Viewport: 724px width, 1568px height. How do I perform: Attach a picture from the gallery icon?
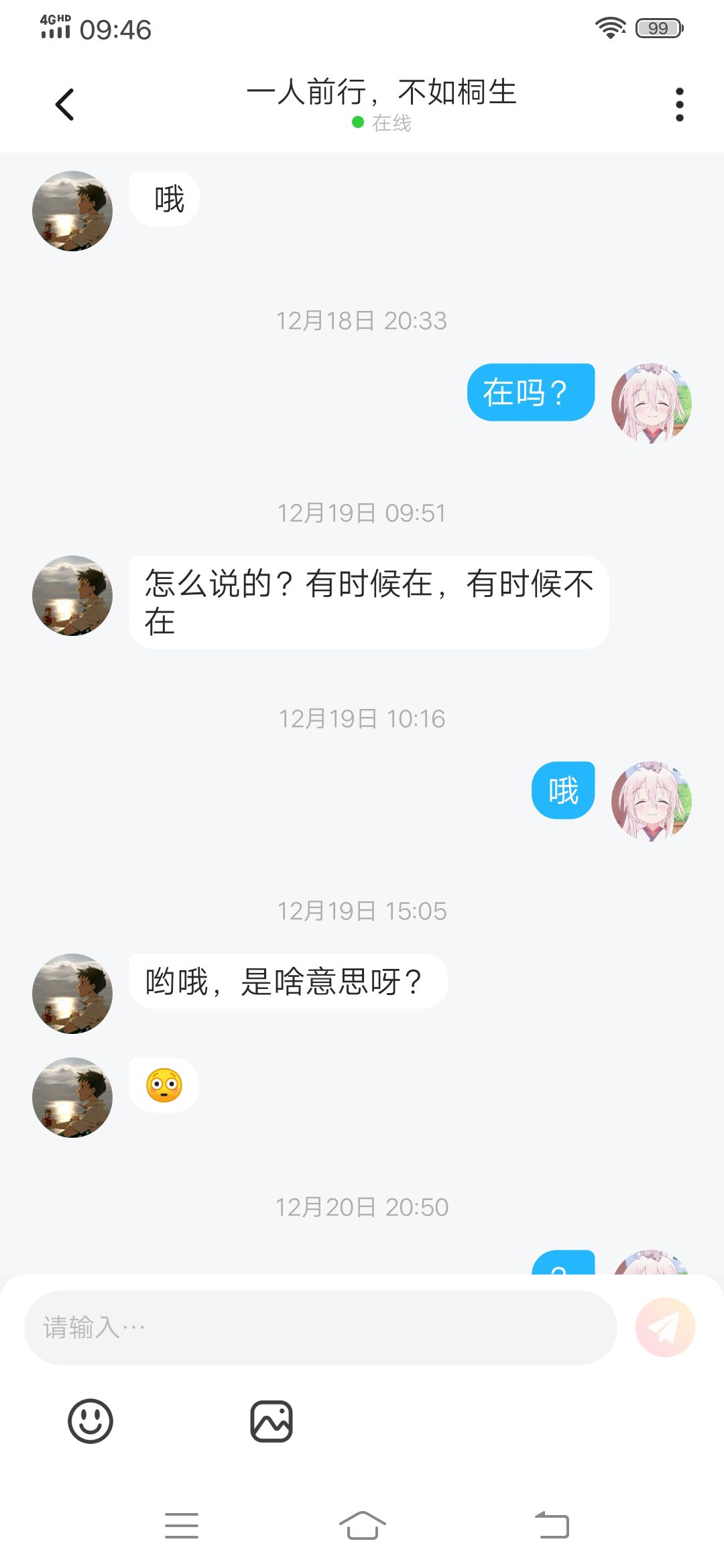coord(271,1421)
